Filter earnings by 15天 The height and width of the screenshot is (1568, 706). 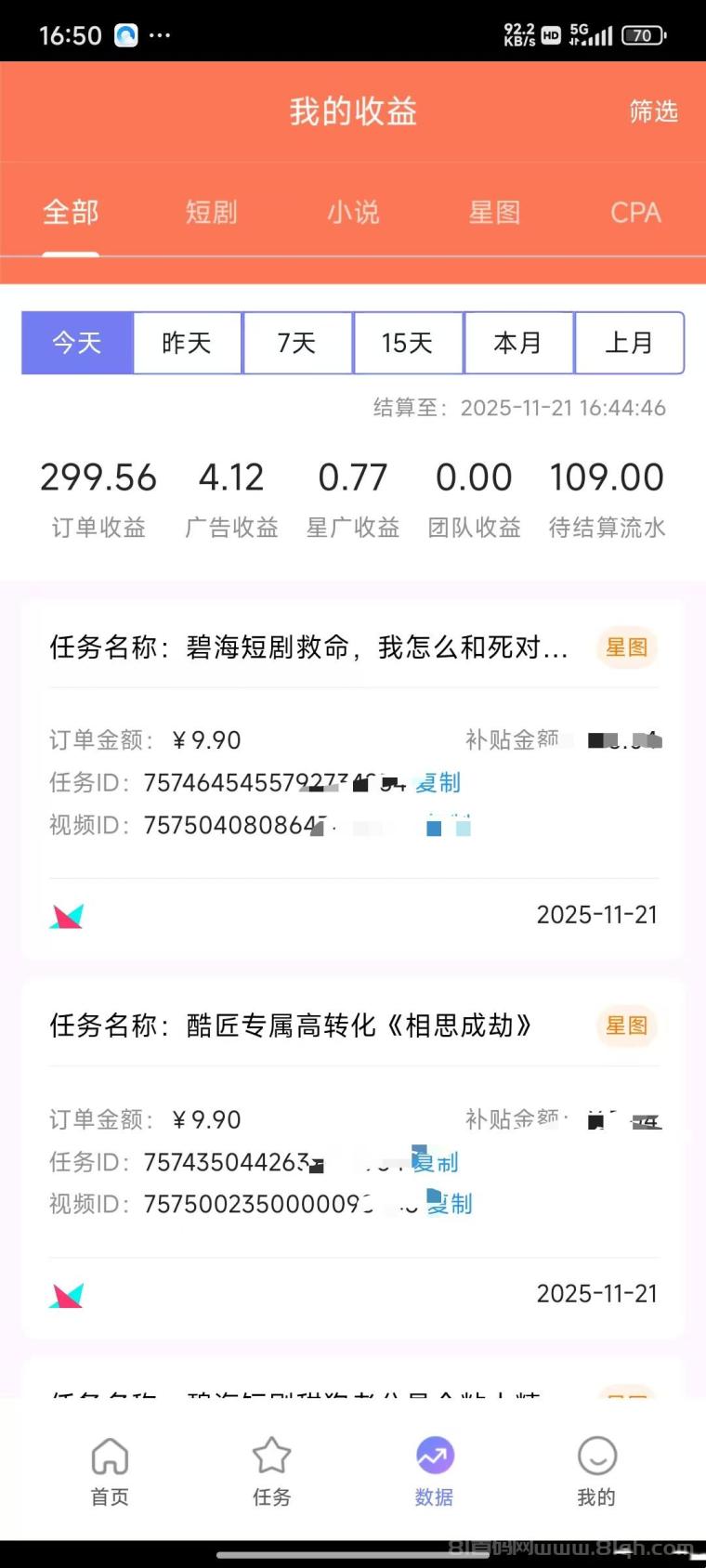point(407,343)
